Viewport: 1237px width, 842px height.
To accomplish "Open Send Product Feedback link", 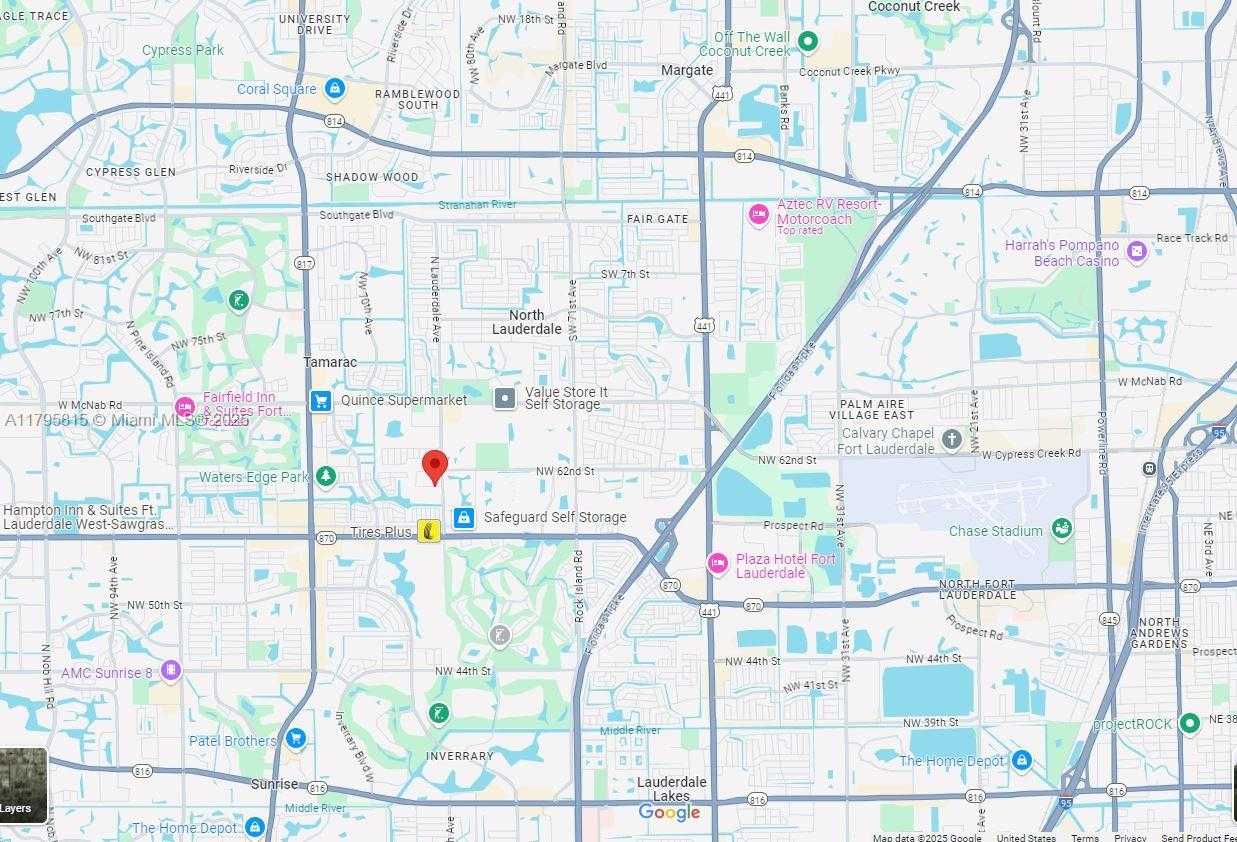I will [x=1198, y=838].
